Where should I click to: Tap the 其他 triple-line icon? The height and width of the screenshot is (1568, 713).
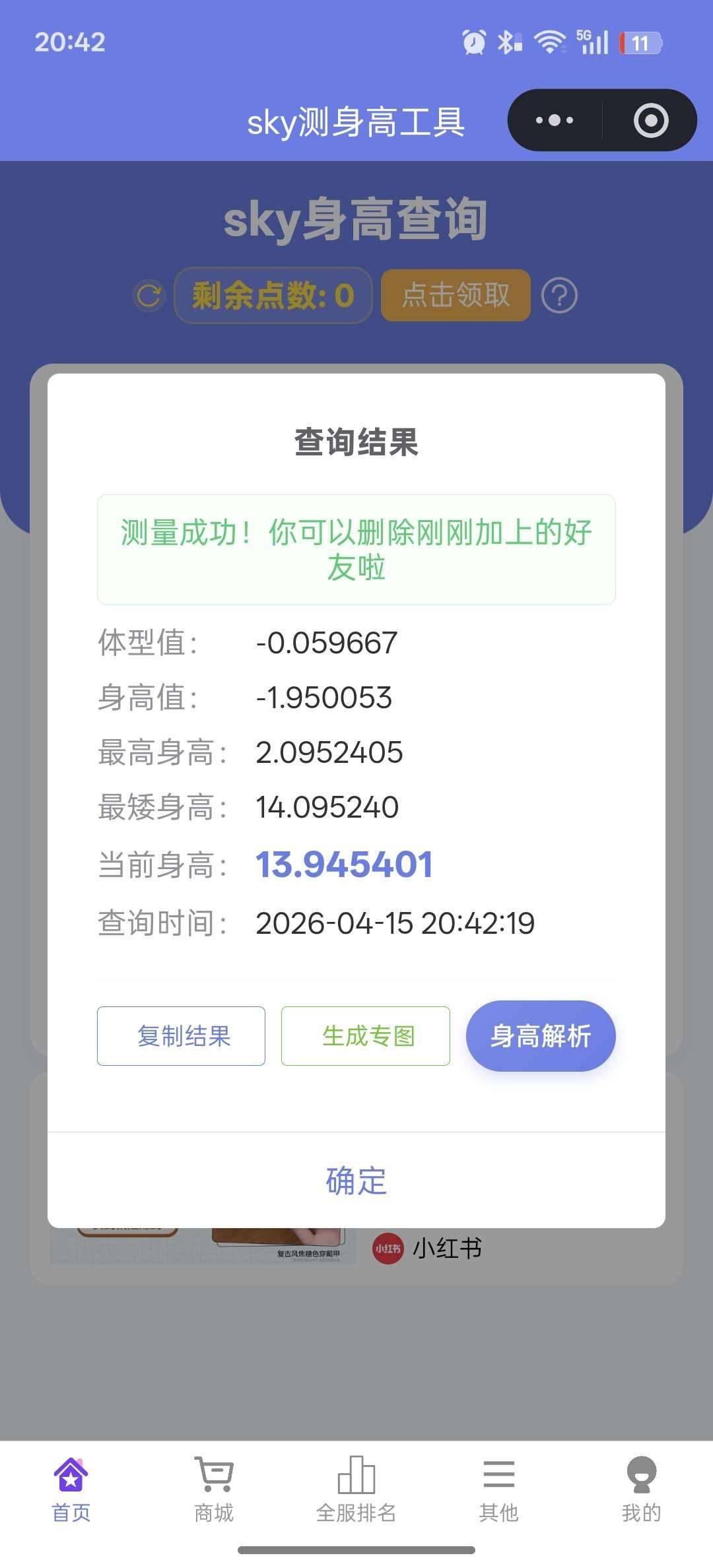click(498, 1473)
